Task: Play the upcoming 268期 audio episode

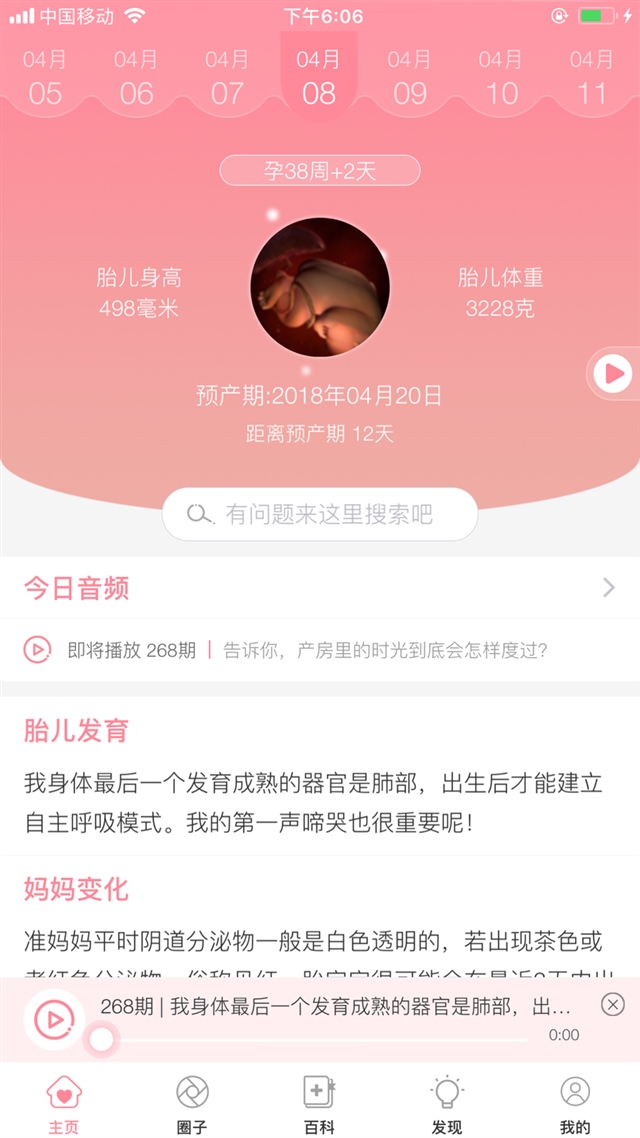Action: (37, 650)
